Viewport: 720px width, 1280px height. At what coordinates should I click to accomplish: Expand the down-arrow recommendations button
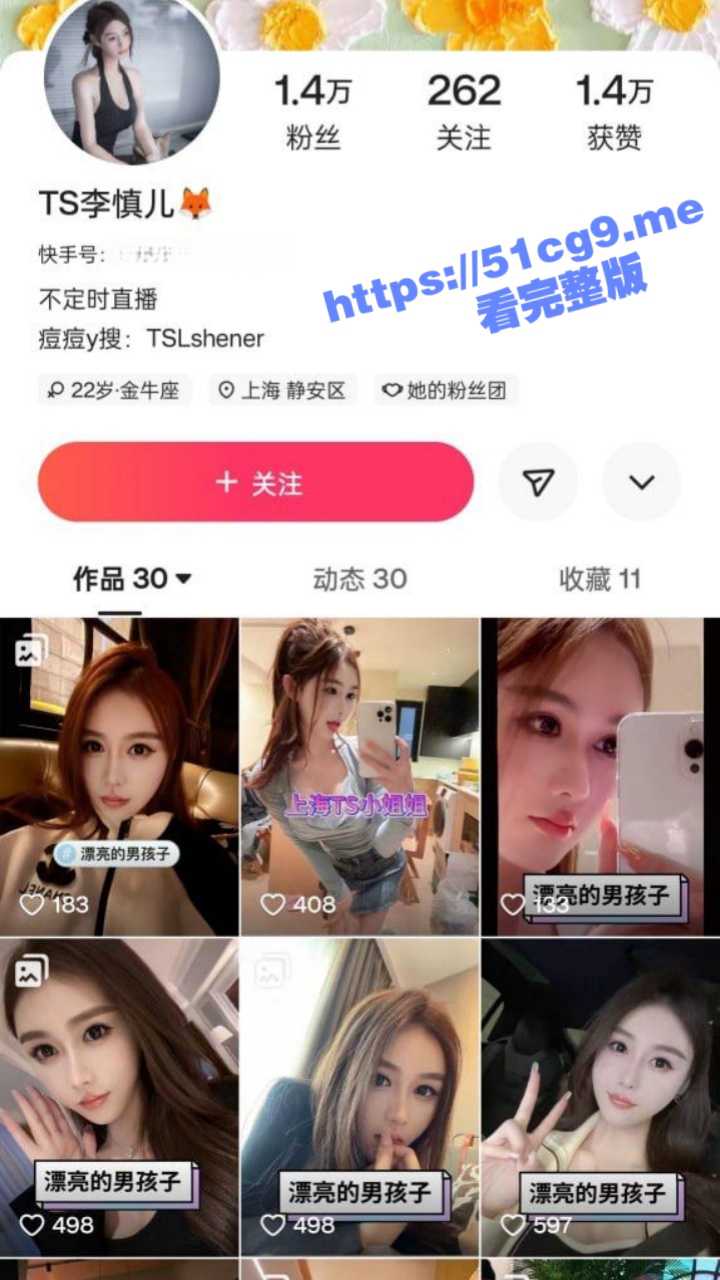click(x=641, y=482)
